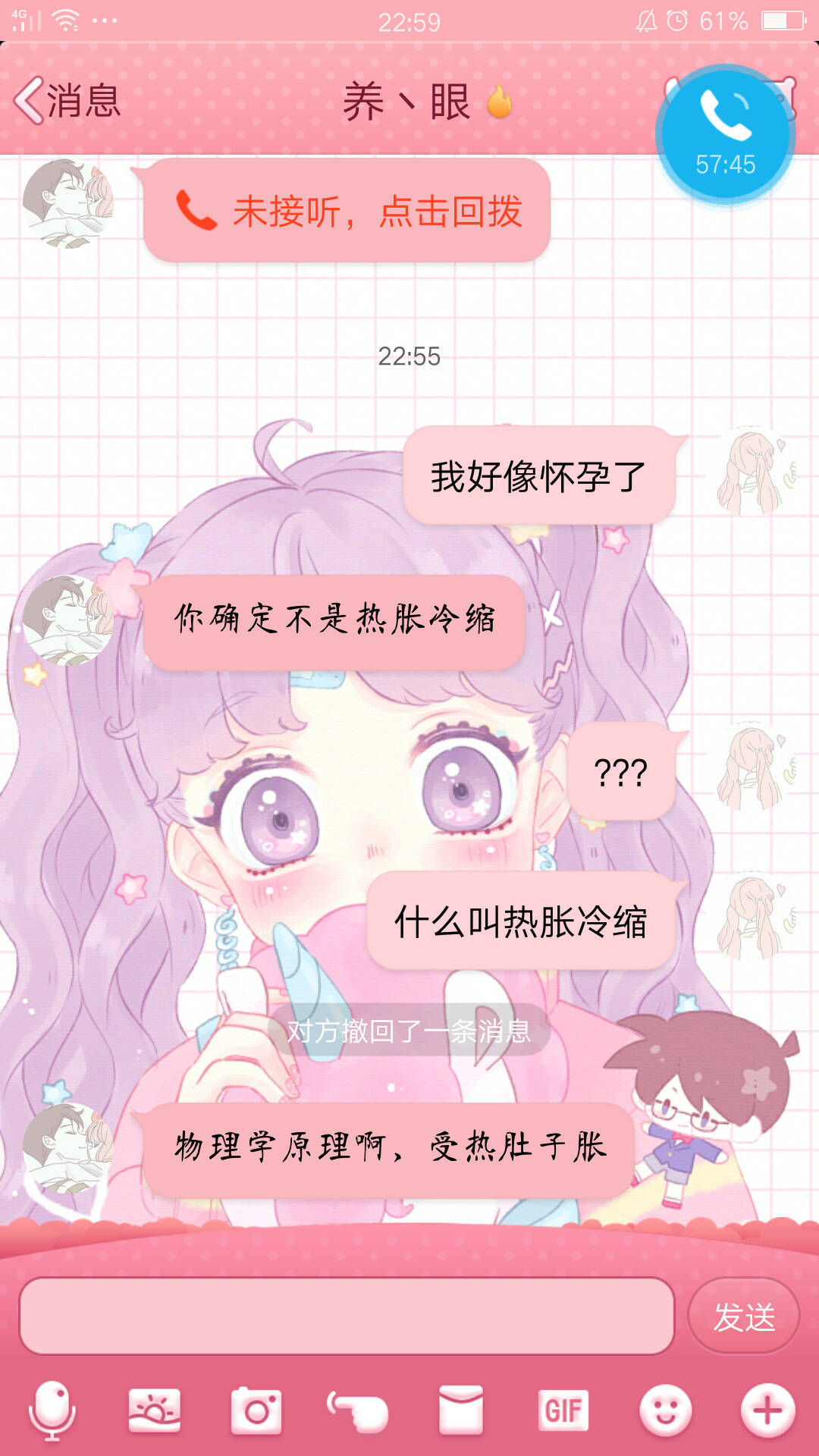Open contact avatar beside 你确定不是热胀冷缩
The height and width of the screenshot is (1456, 819).
(x=68, y=620)
